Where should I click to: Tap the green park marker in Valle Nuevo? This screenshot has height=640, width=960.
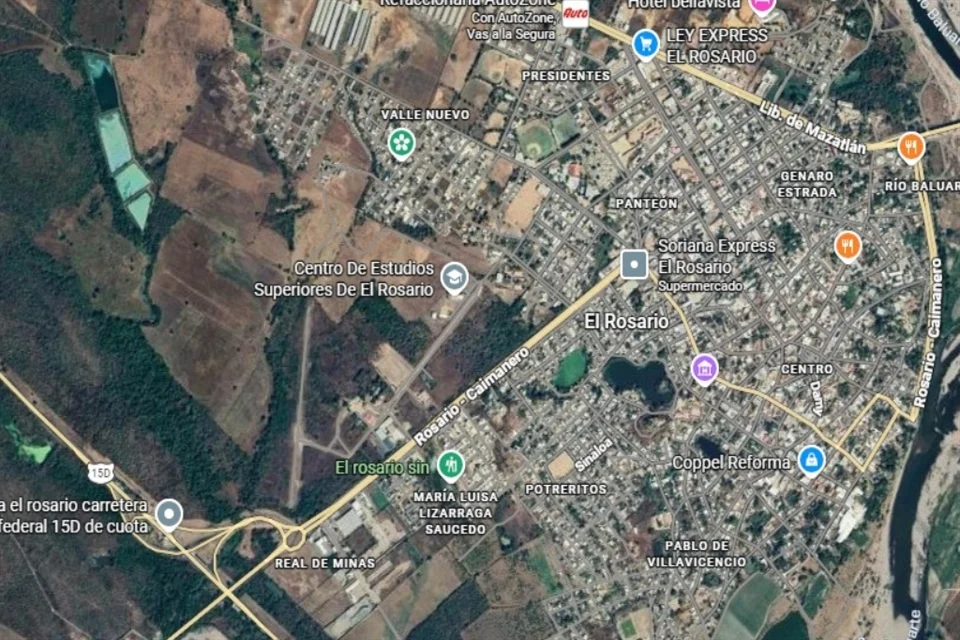[x=401, y=142]
